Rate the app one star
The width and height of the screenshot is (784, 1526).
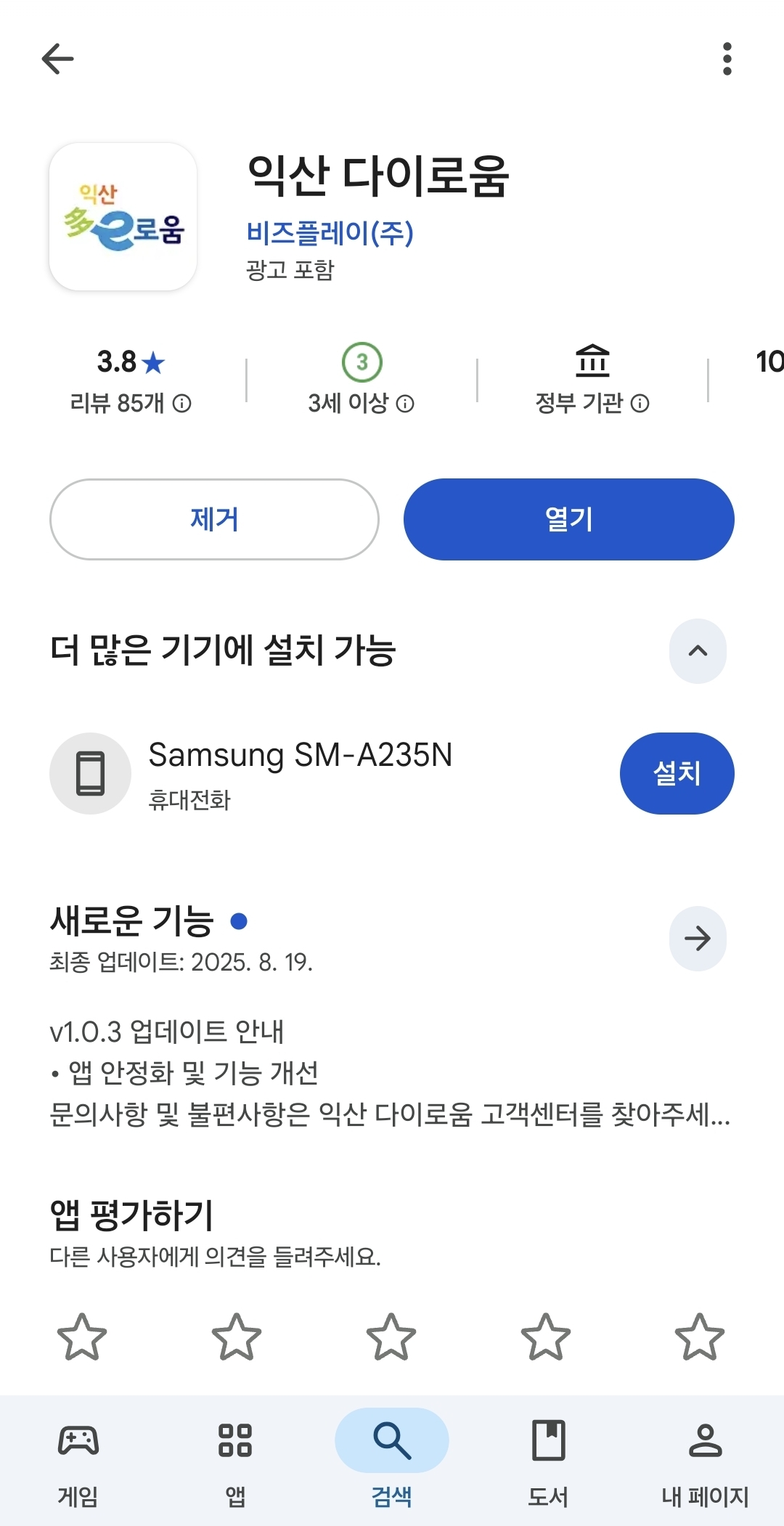[82, 1337]
